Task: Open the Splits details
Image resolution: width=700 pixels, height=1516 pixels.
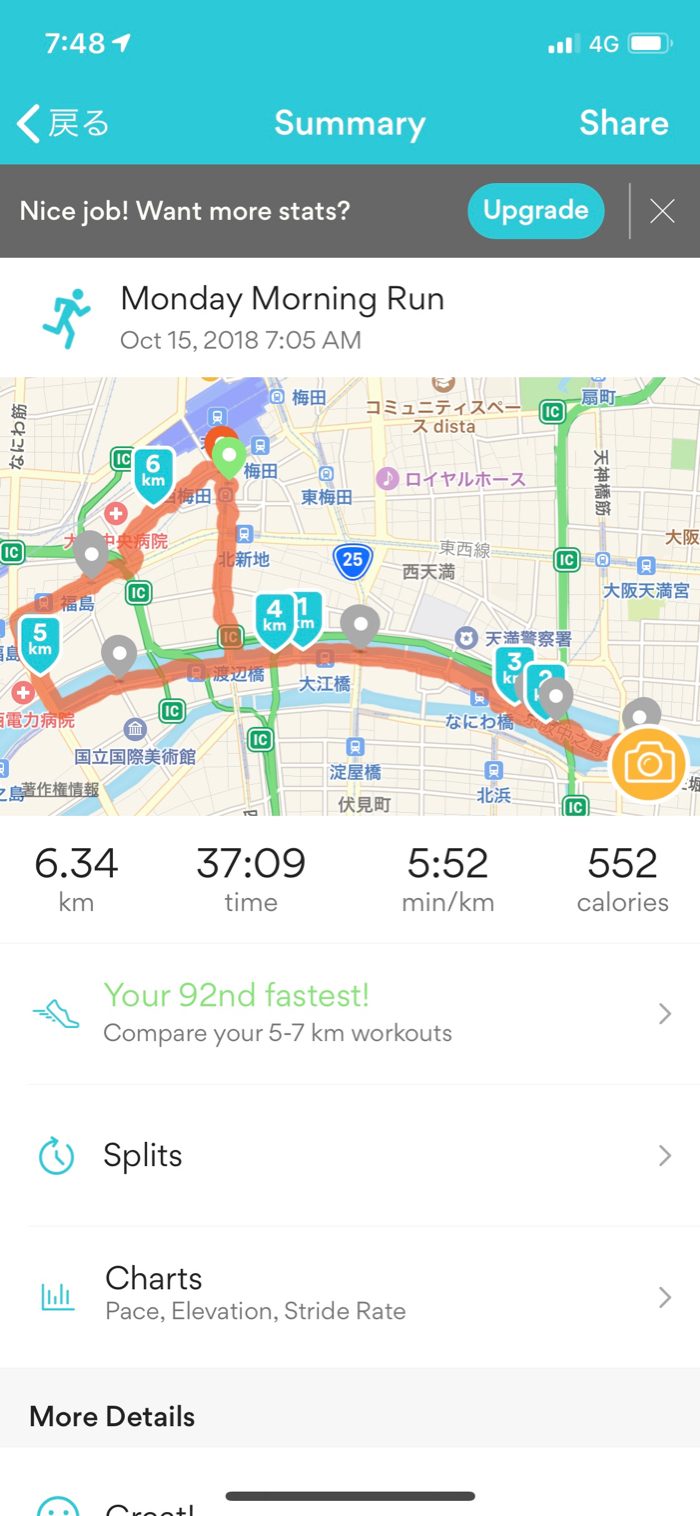Action: (350, 1155)
